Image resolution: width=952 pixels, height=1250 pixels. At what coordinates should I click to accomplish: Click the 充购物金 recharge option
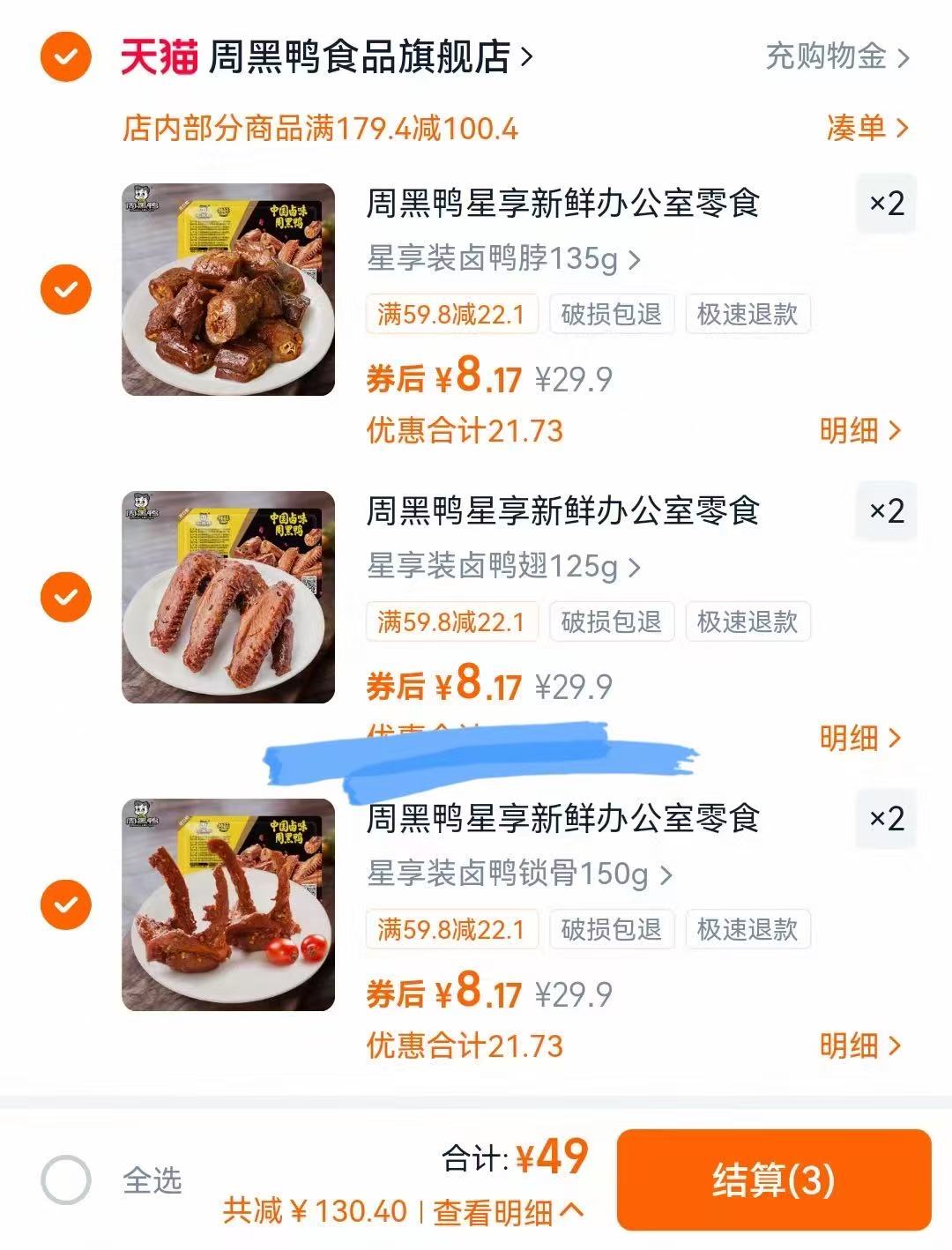[x=829, y=56]
